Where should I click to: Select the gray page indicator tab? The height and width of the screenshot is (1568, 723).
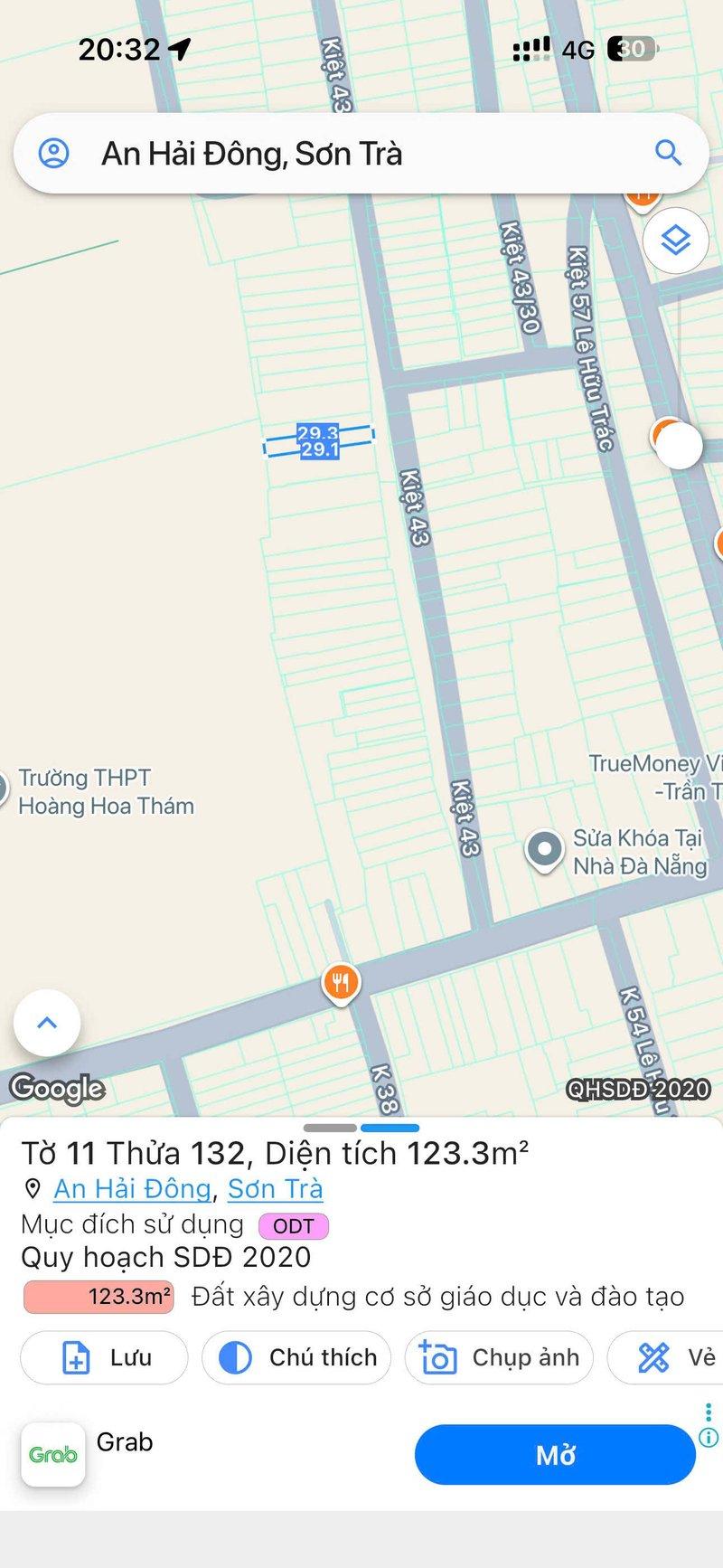click(330, 1128)
